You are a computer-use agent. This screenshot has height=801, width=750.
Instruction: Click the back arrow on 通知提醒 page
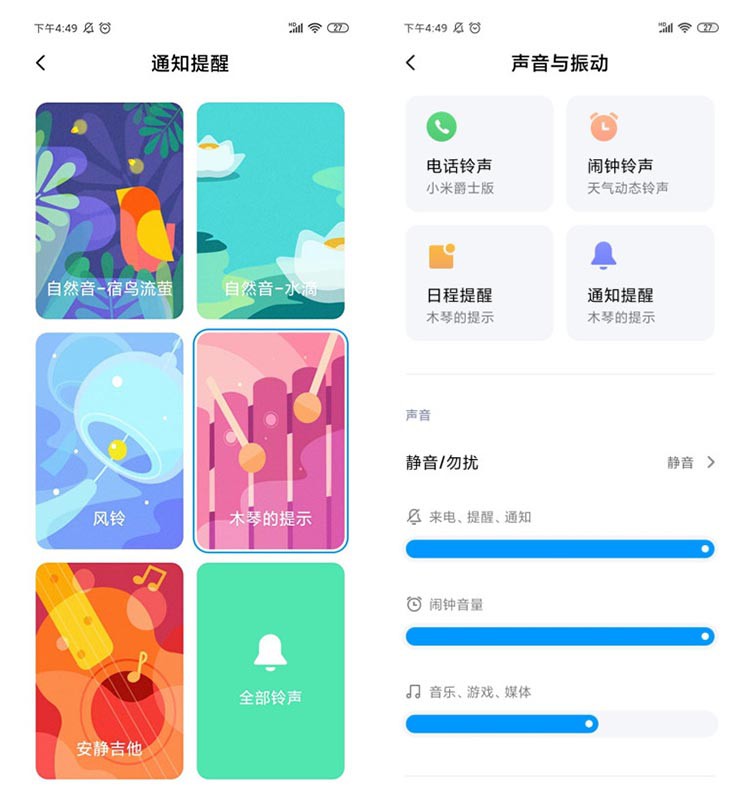click(39, 62)
